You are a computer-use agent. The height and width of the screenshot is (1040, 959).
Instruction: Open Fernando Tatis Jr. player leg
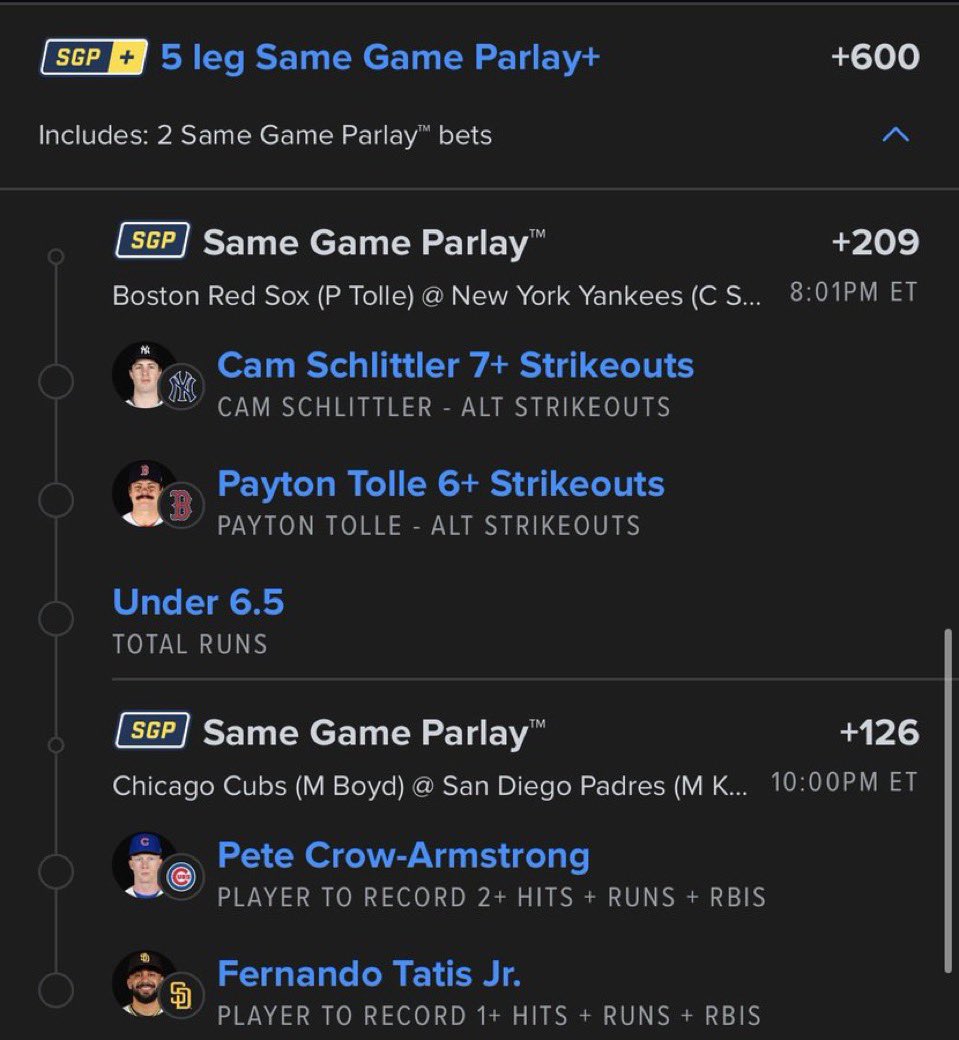(369, 974)
